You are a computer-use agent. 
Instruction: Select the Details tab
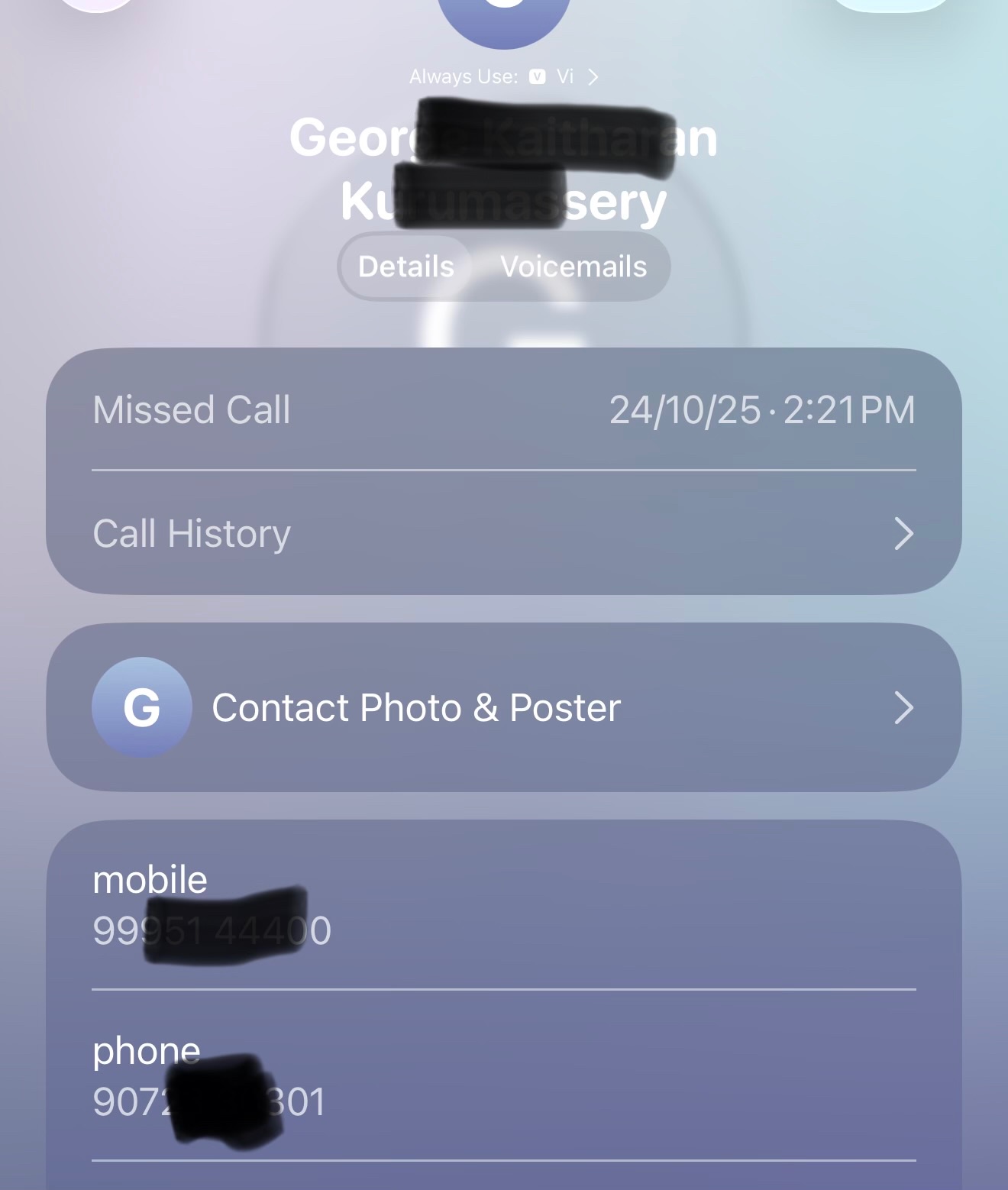[x=406, y=267]
